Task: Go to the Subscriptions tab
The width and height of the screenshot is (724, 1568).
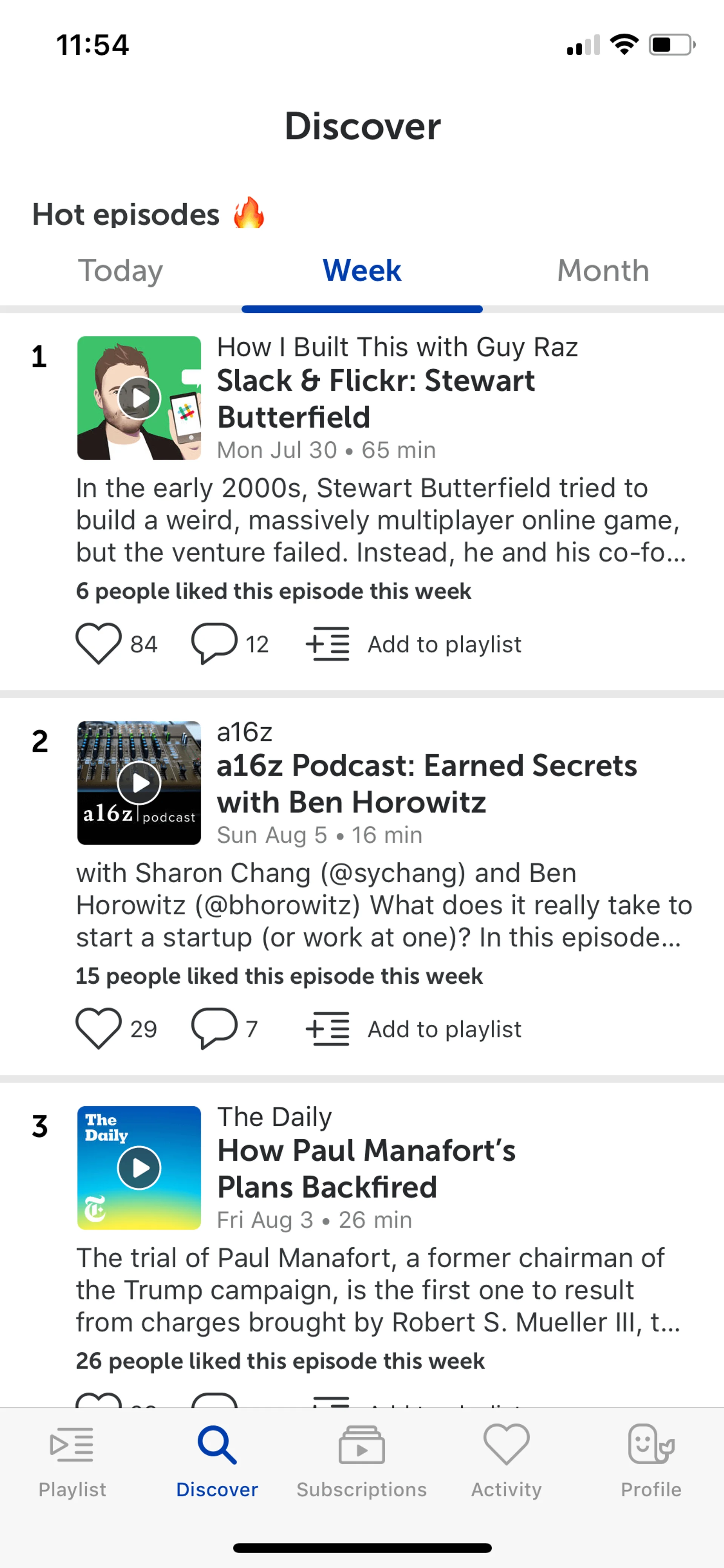Action: tap(362, 1461)
